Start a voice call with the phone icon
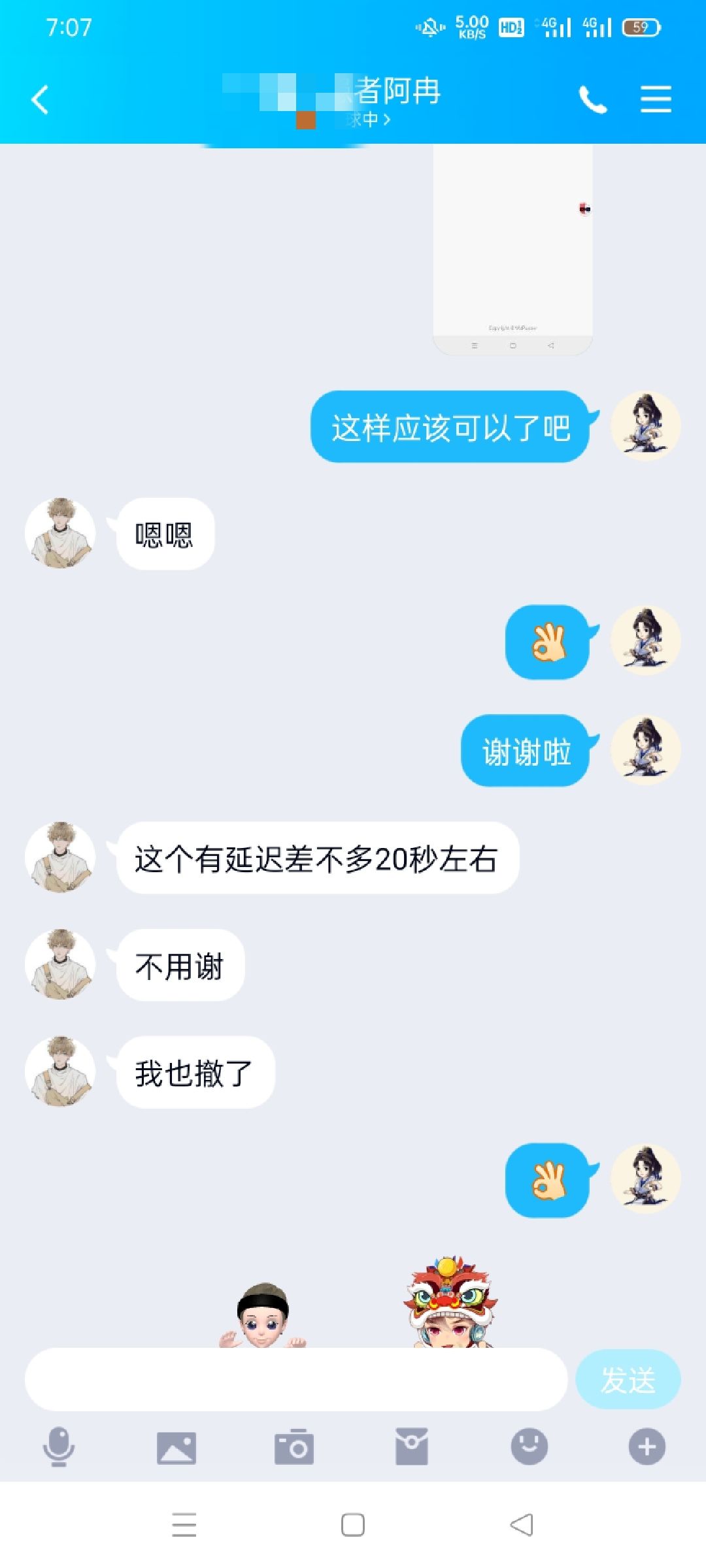The height and width of the screenshot is (1568, 706). [594, 99]
